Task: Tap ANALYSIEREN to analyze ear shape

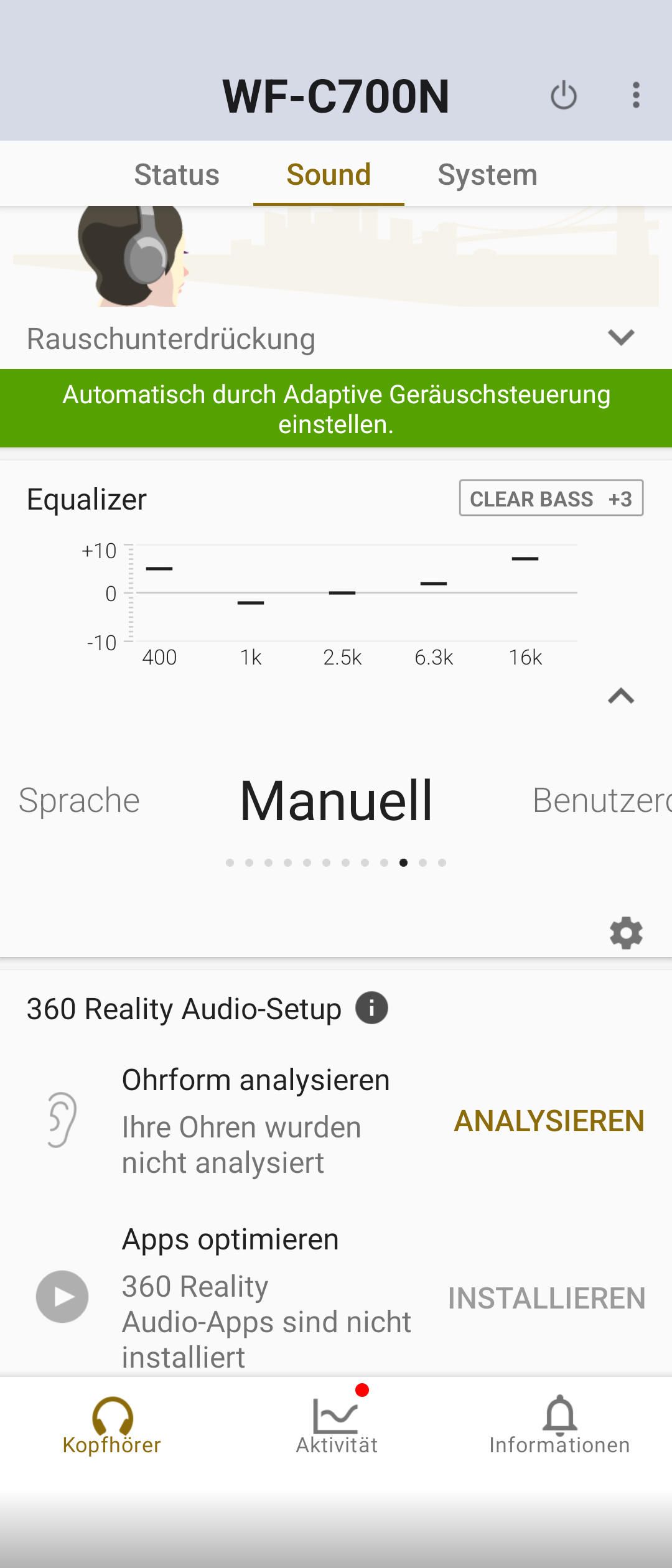Action: pos(549,1121)
